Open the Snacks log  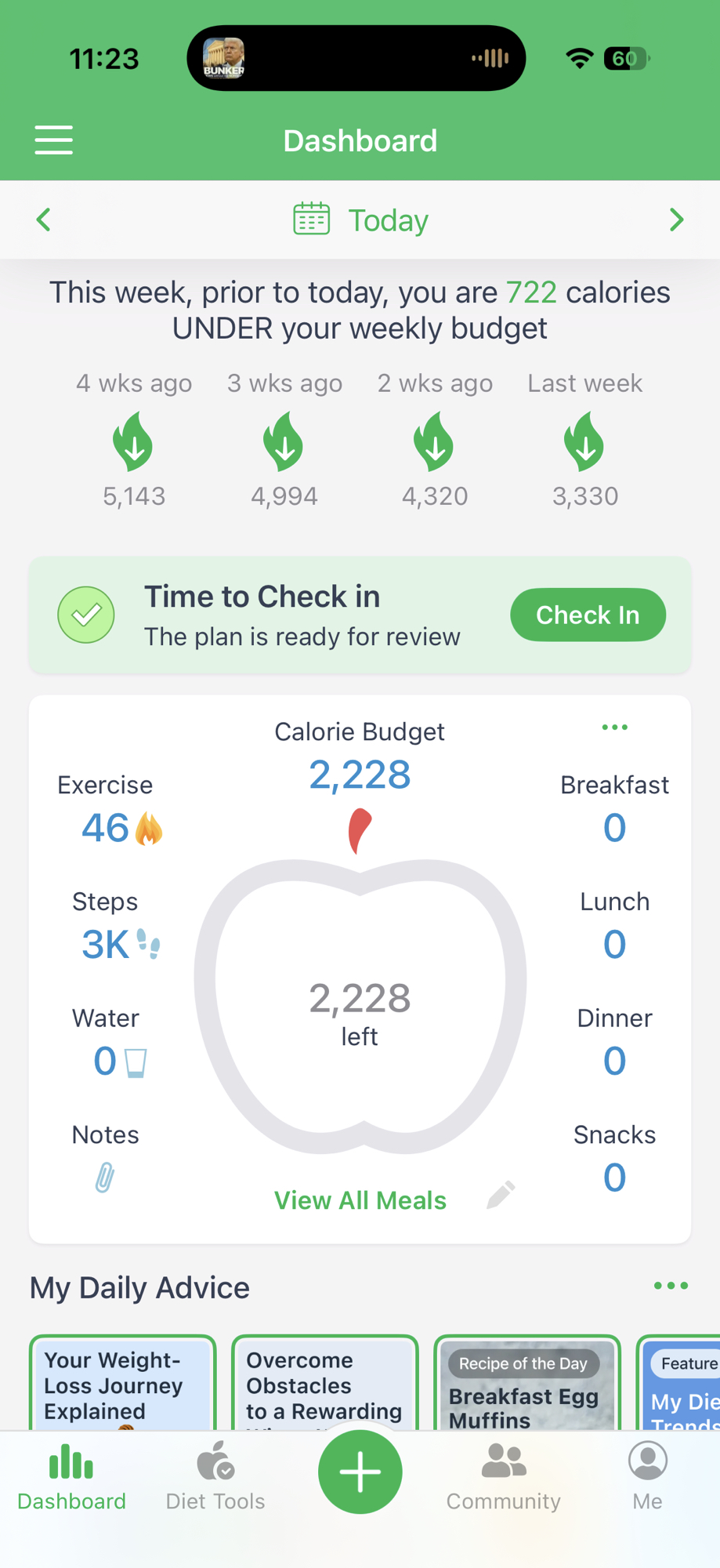pyautogui.click(x=614, y=1177)
